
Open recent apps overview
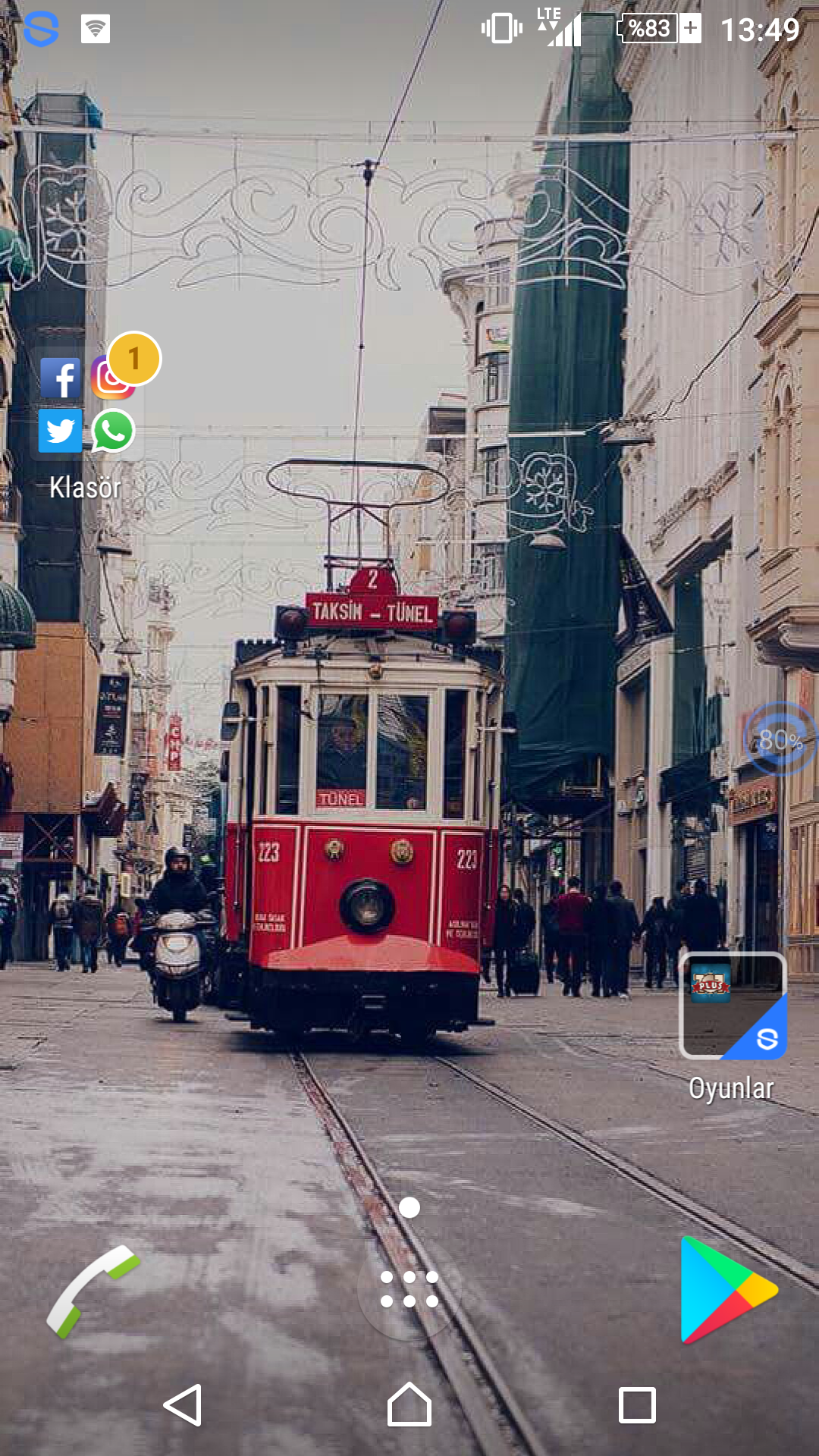tap(637, 1405)
